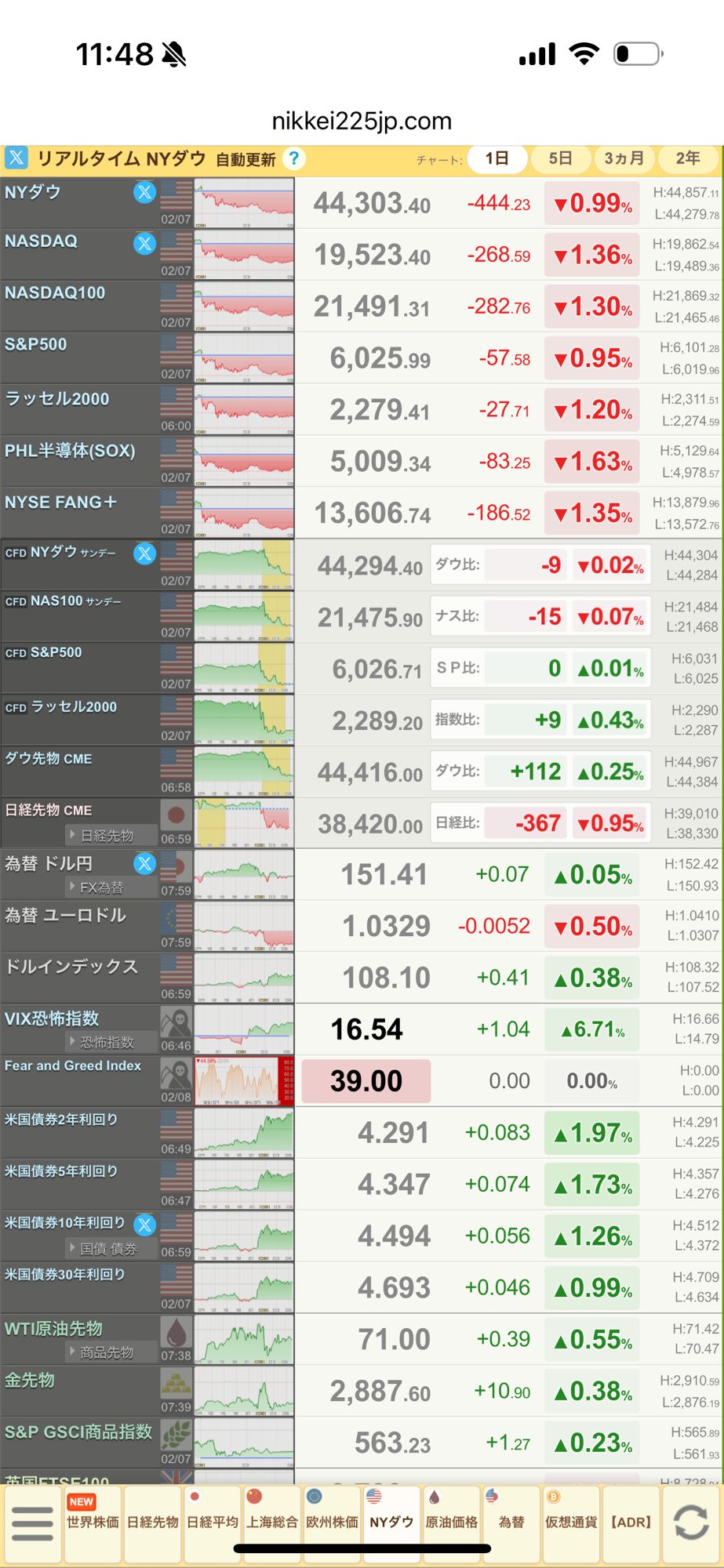View the 原油価格 tab
This screenshot has width=724, height=1568.
coord(451,1523)
